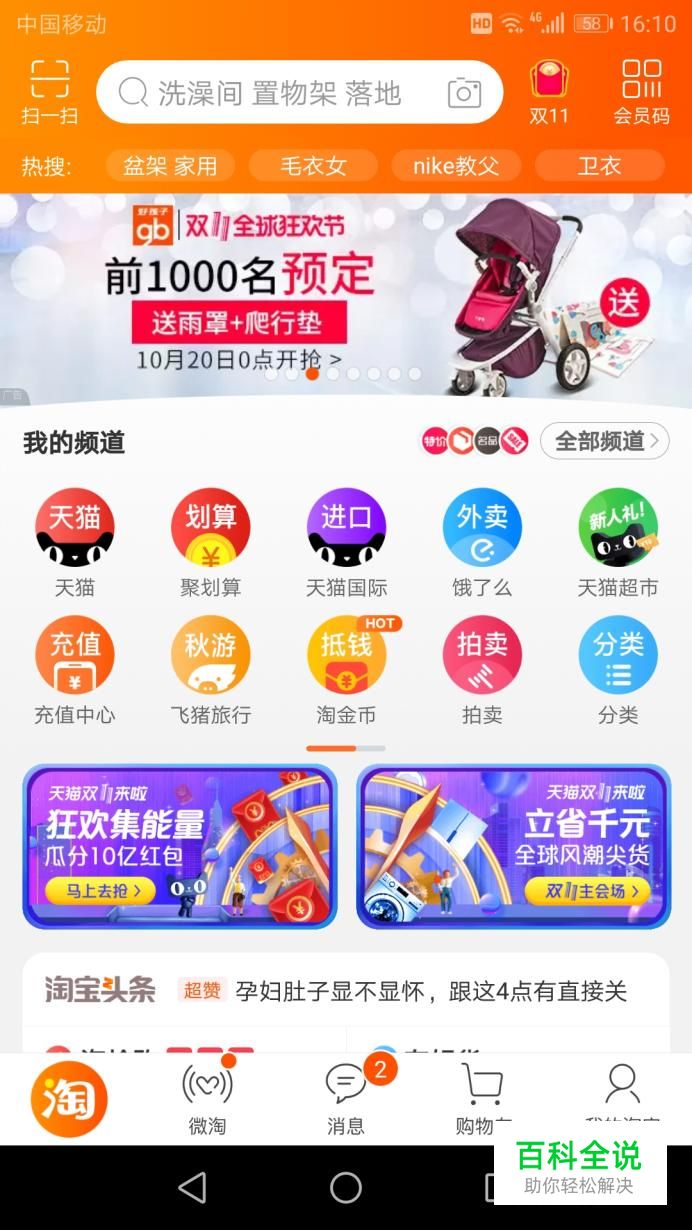The image size is (692, 1230).
Task: Open 天猫超市 supermarket
Action: 618,542
